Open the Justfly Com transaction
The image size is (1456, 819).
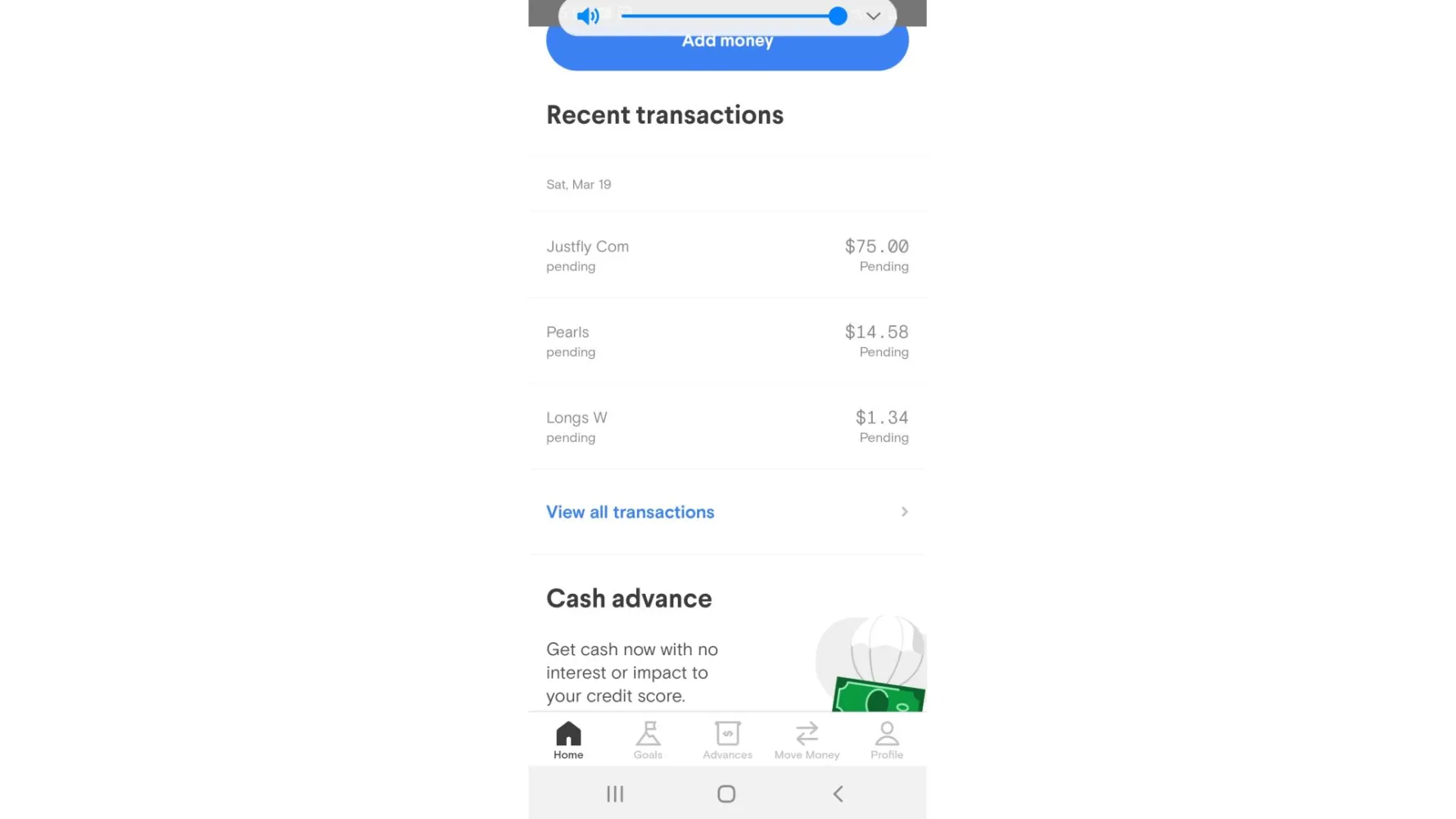coord(727,256)
